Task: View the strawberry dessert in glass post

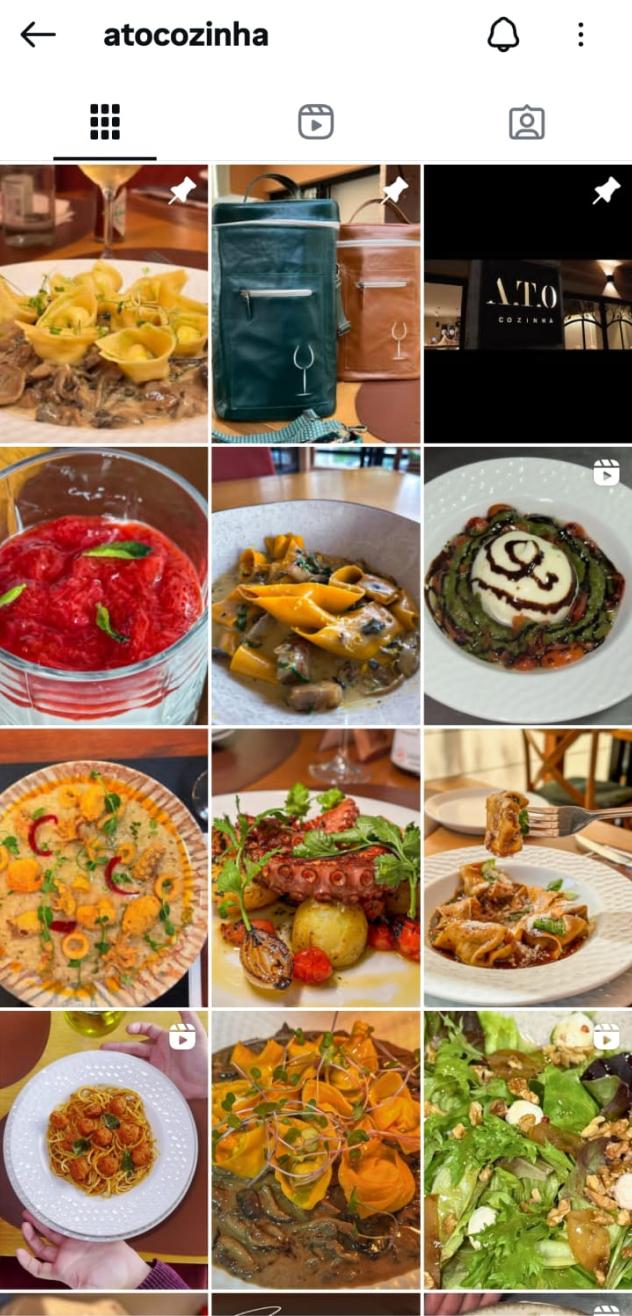Action: 104,586
